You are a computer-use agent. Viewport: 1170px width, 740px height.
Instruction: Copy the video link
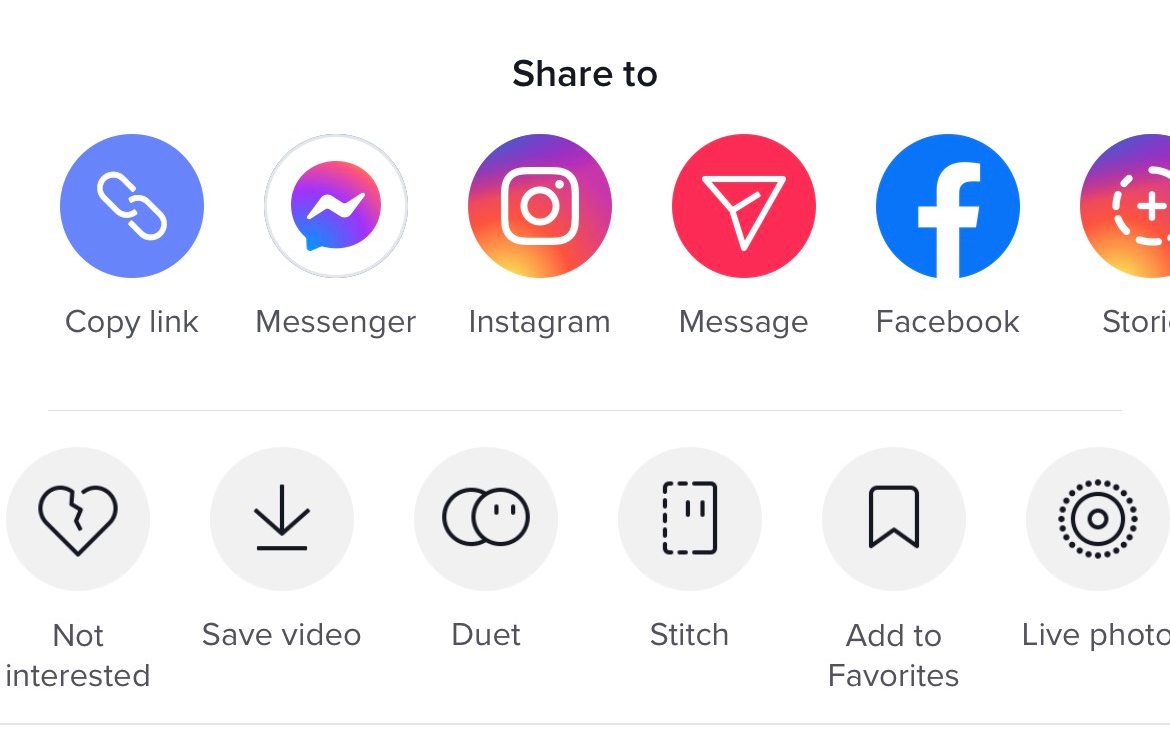(x=132, y=207)
